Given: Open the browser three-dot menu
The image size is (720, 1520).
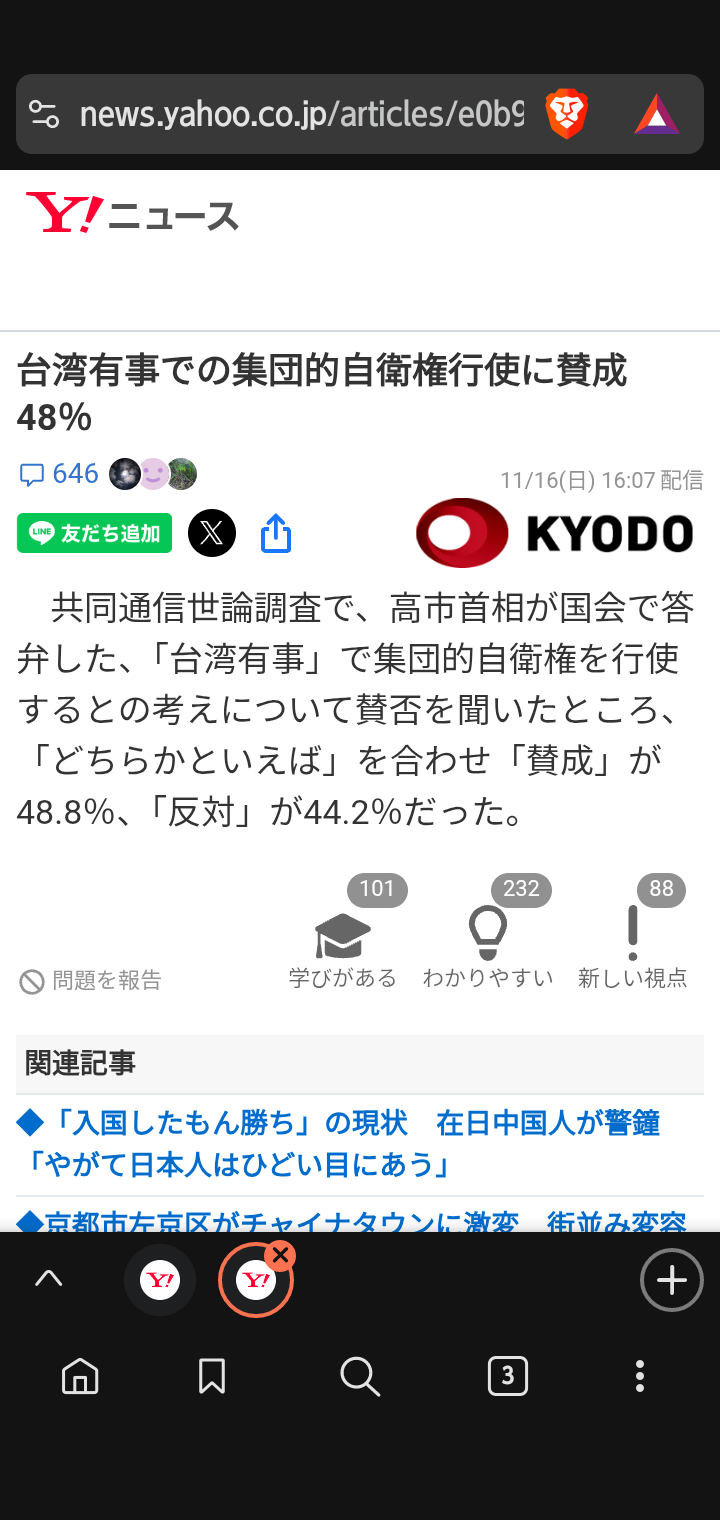Looking at the screenshot, I should pyautogui.click(x=640, y=1377).
